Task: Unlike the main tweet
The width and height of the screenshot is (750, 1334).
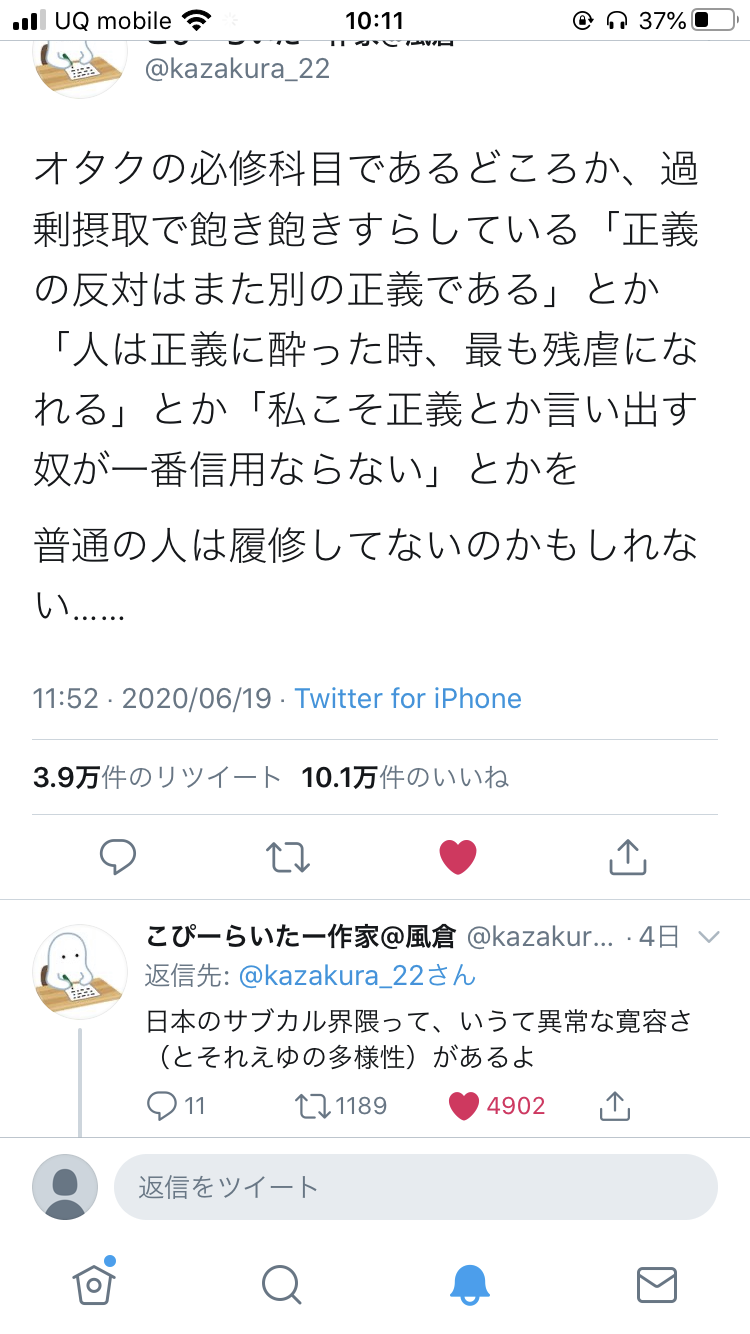Action: pos(458,856)
